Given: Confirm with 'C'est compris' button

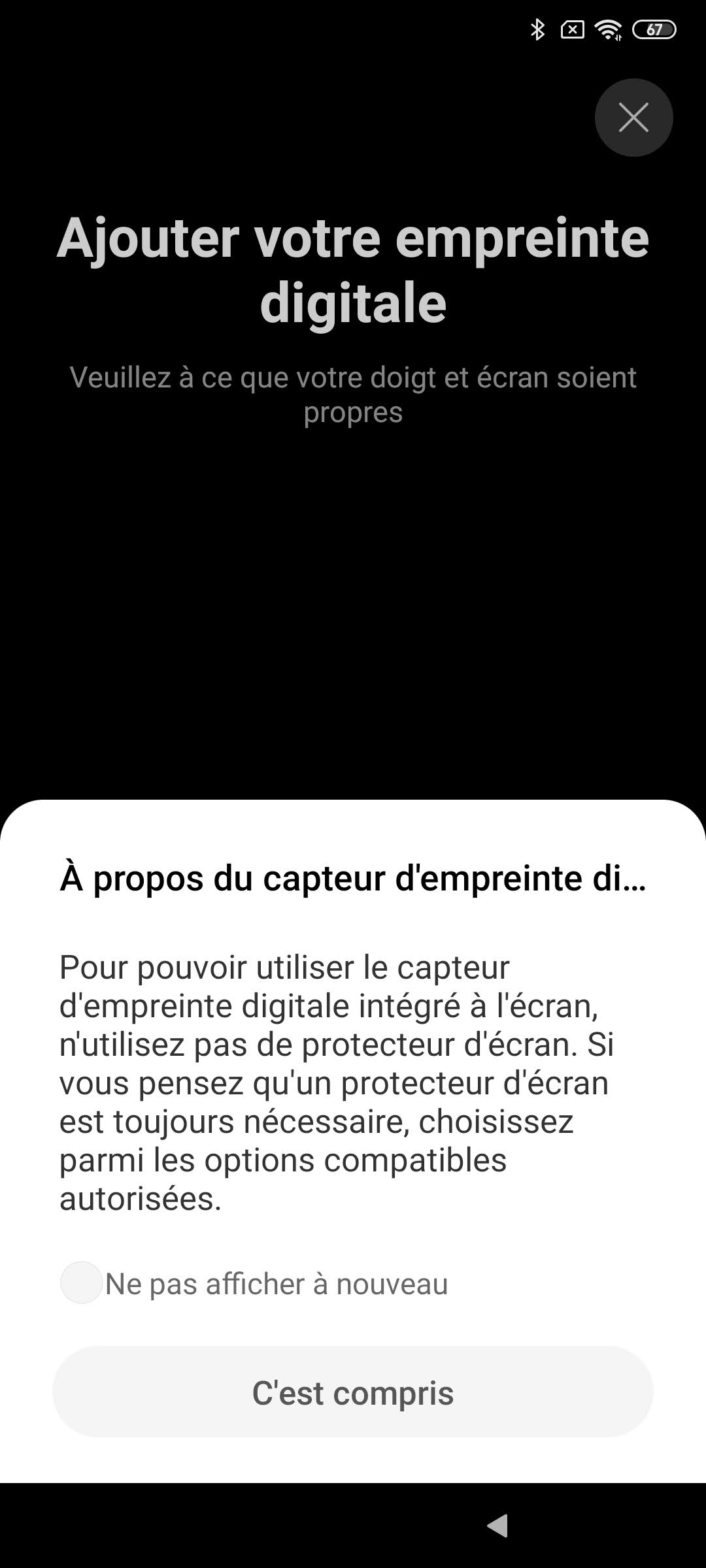Looking at the screenshot, I should click(353, 1392).
